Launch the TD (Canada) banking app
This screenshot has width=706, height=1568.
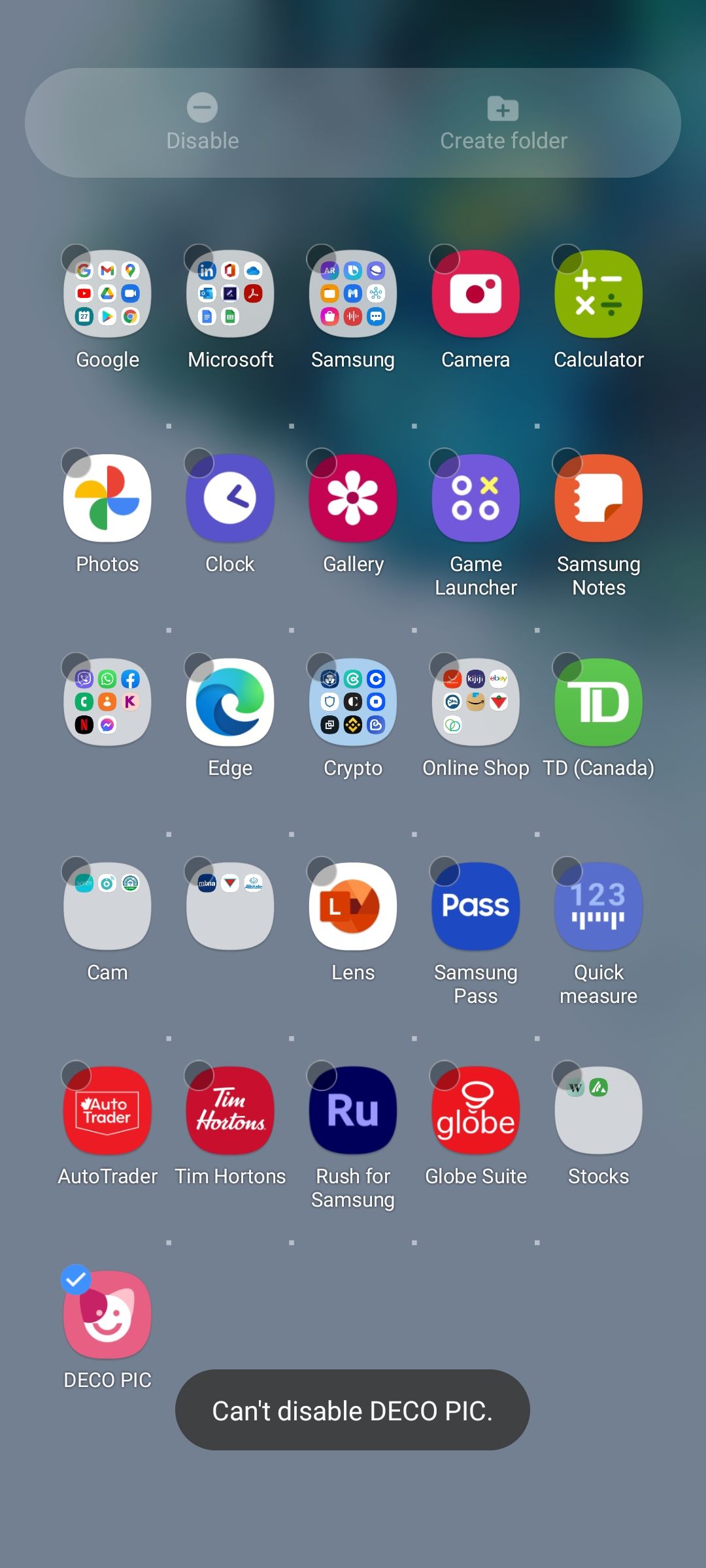click(597, 702)
